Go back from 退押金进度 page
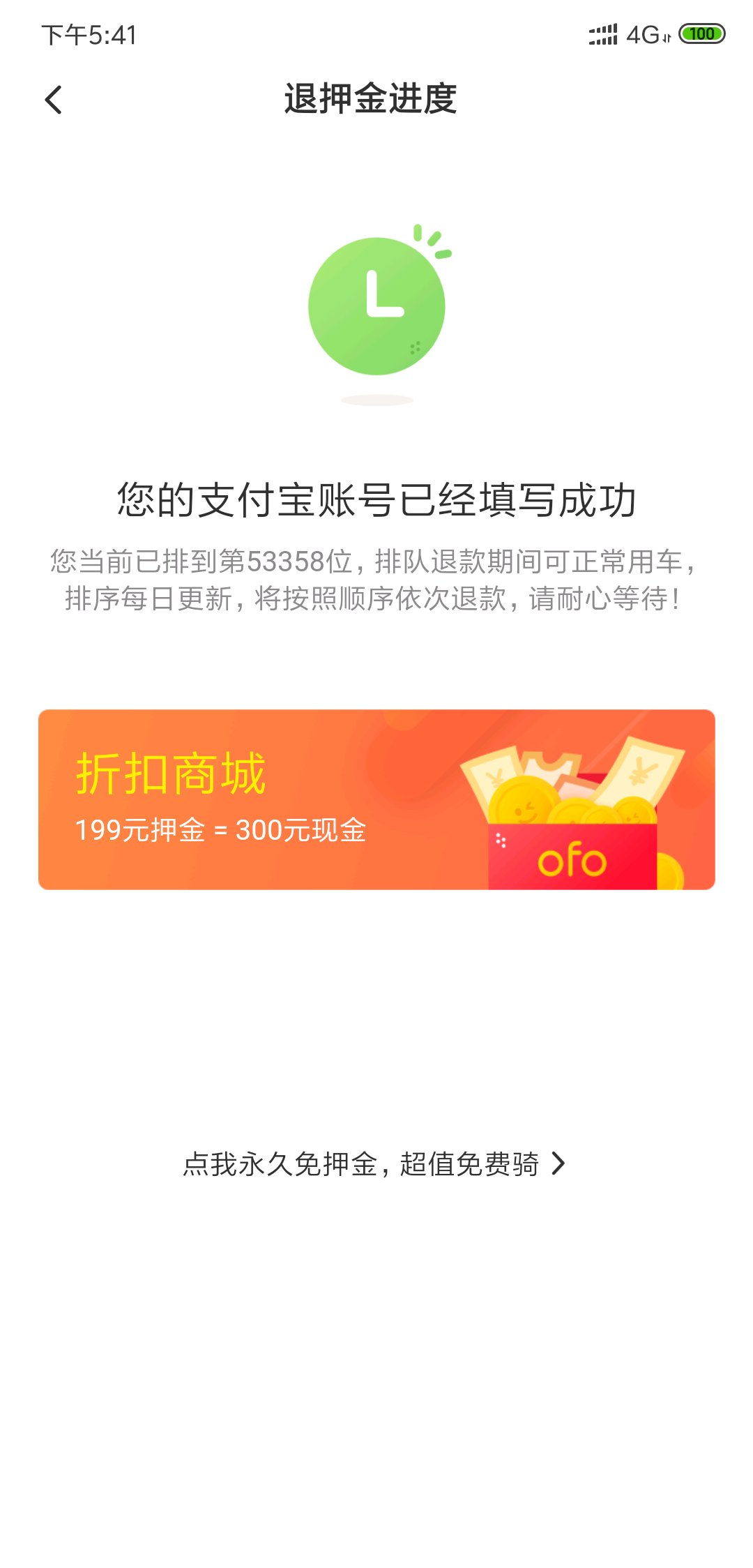The width and height of the screenshot is (753, 1568). coord(54,100)
